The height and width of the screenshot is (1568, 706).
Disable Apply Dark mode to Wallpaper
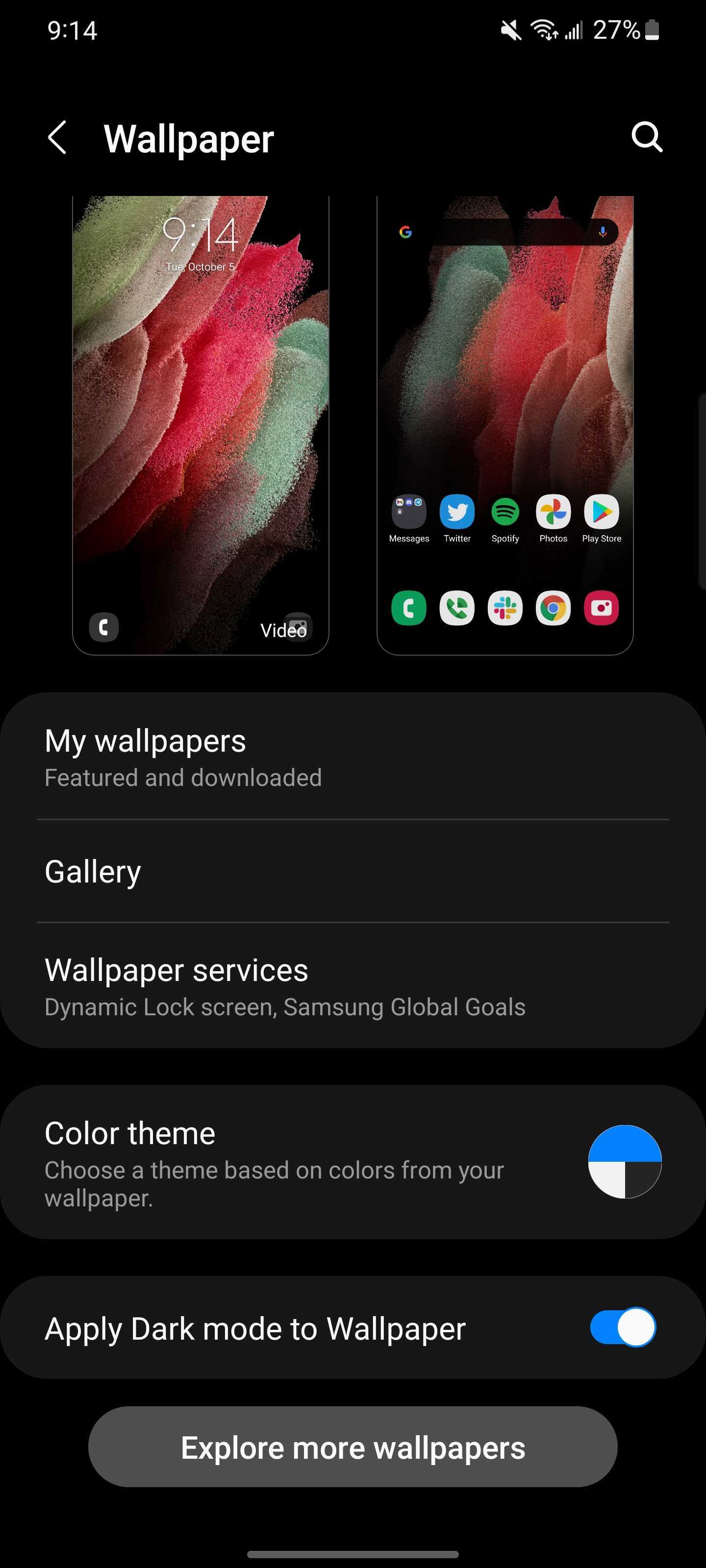pos(623,1327)
